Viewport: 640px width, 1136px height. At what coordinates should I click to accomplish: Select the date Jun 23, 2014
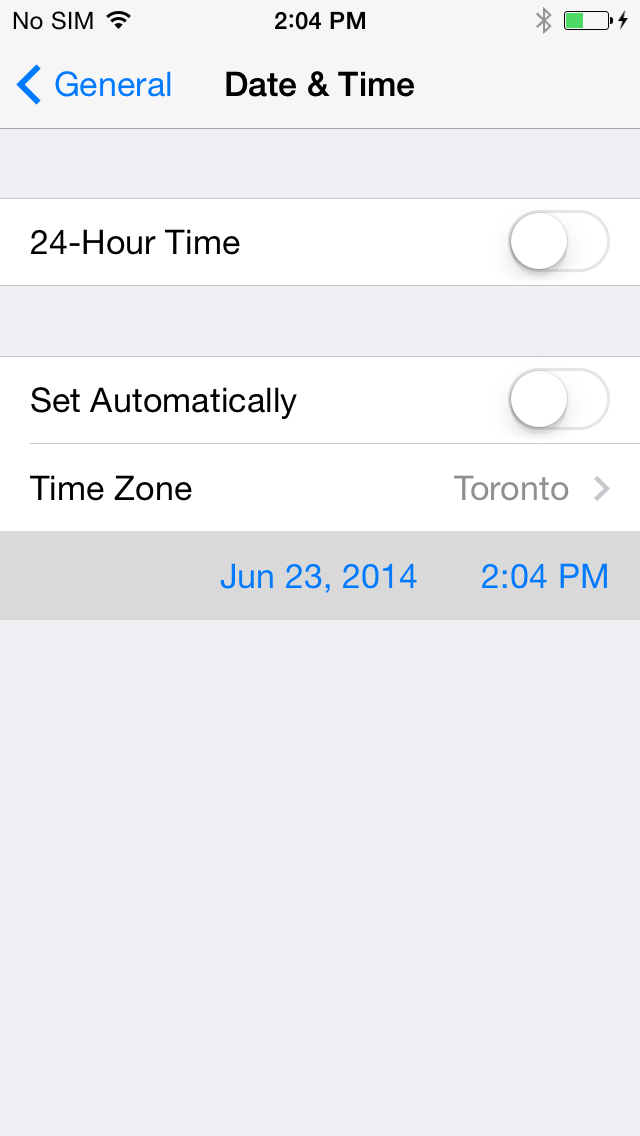click(x=318, y=576)
